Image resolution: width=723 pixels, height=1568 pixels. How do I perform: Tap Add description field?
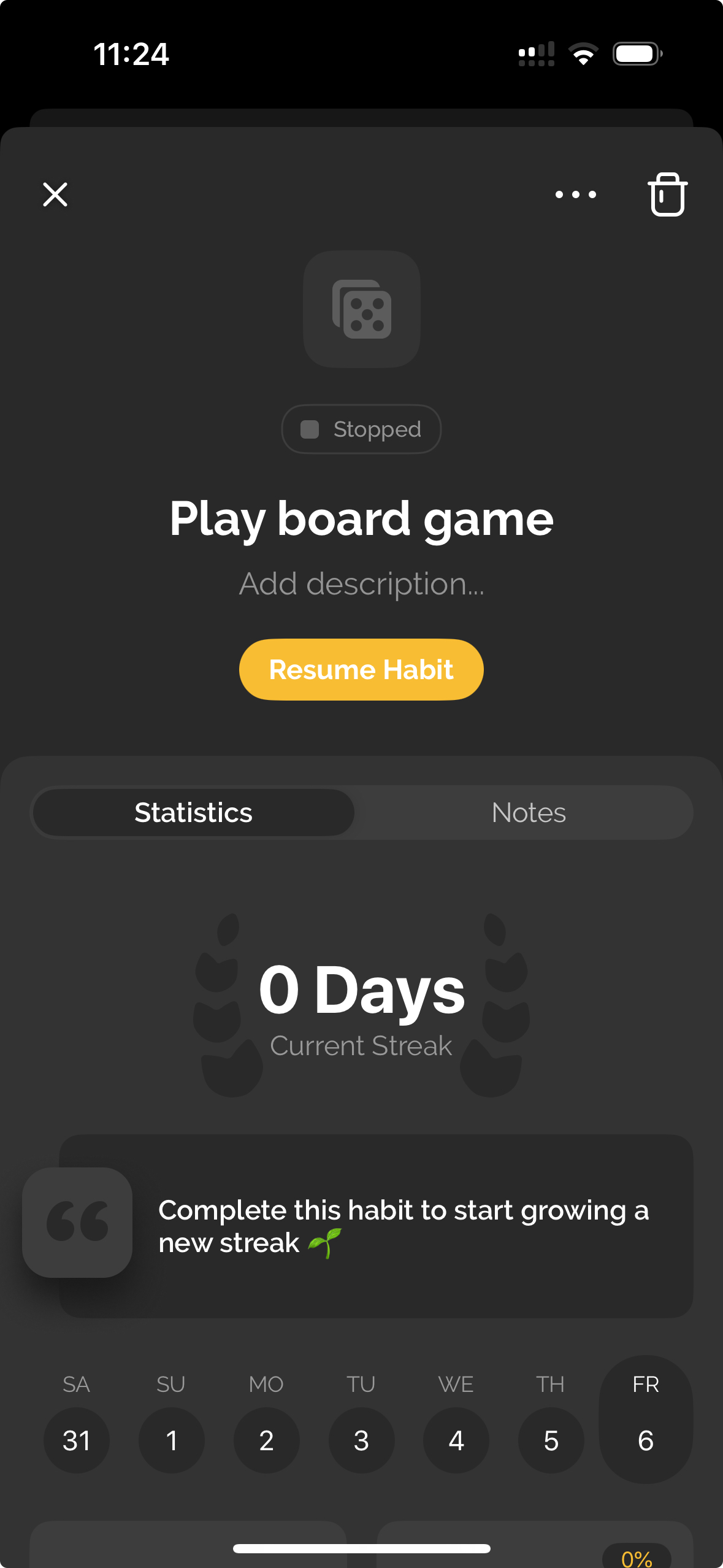pos(362,583)
